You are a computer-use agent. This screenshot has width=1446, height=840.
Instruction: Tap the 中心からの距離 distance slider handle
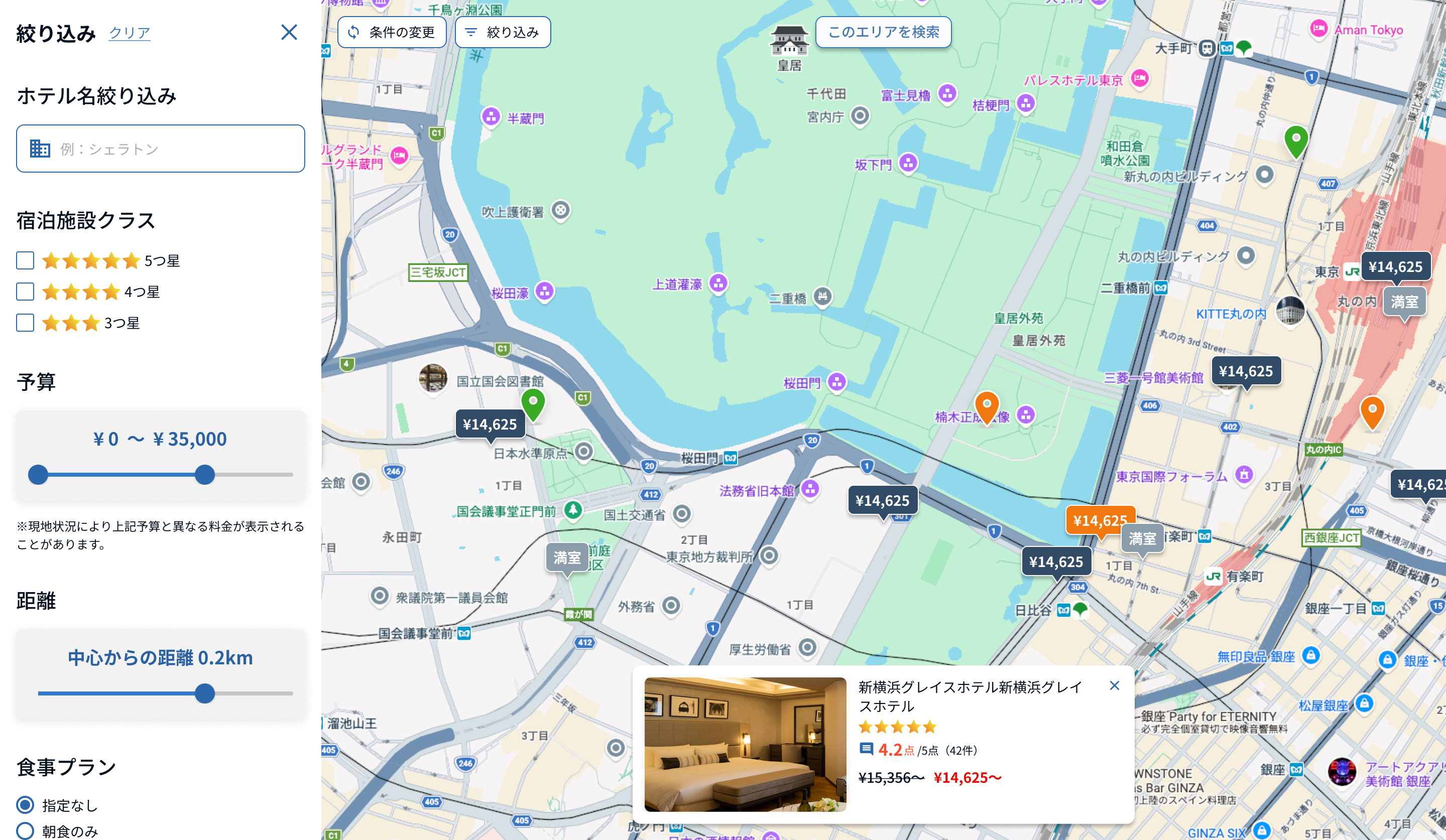205,693
